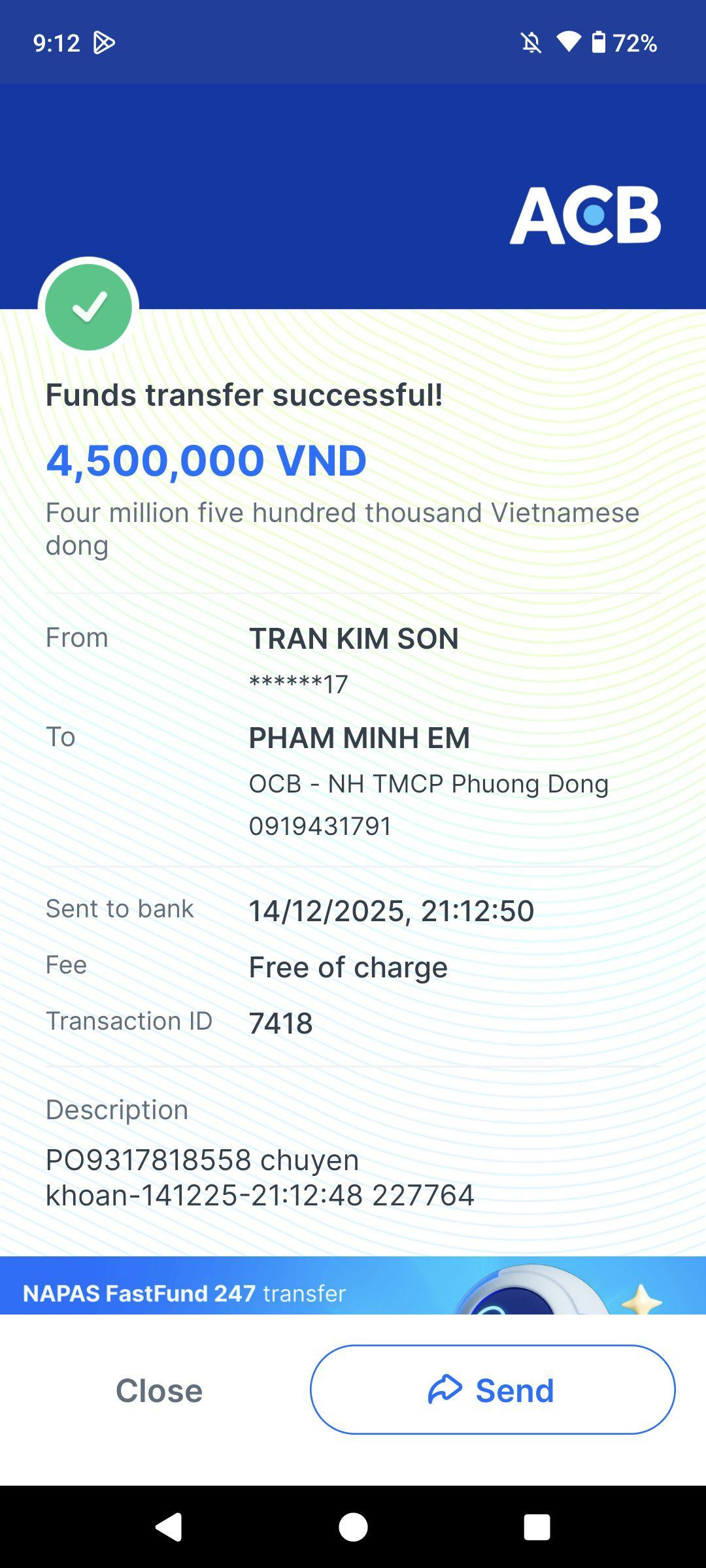Open the NAPAS FastFund 247 transfer banner
The height and width of the screenshot is (1568, 706).
(353, 1286)
